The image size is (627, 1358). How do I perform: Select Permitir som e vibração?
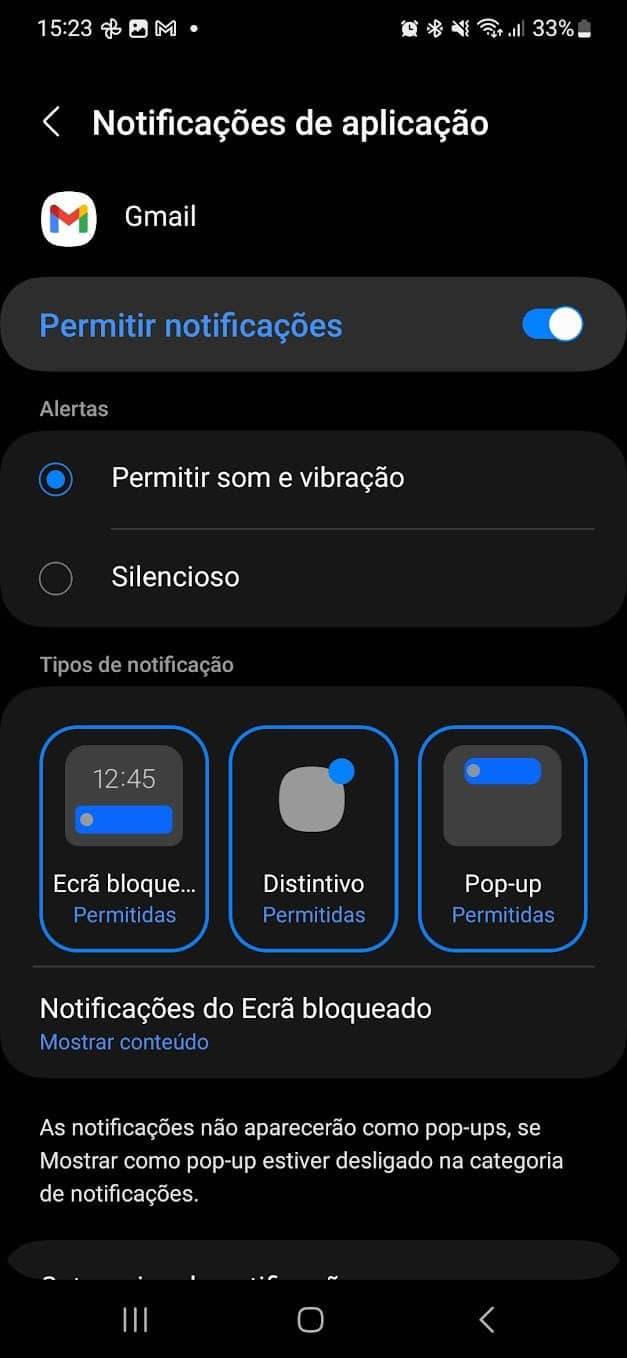pos(56,479)
